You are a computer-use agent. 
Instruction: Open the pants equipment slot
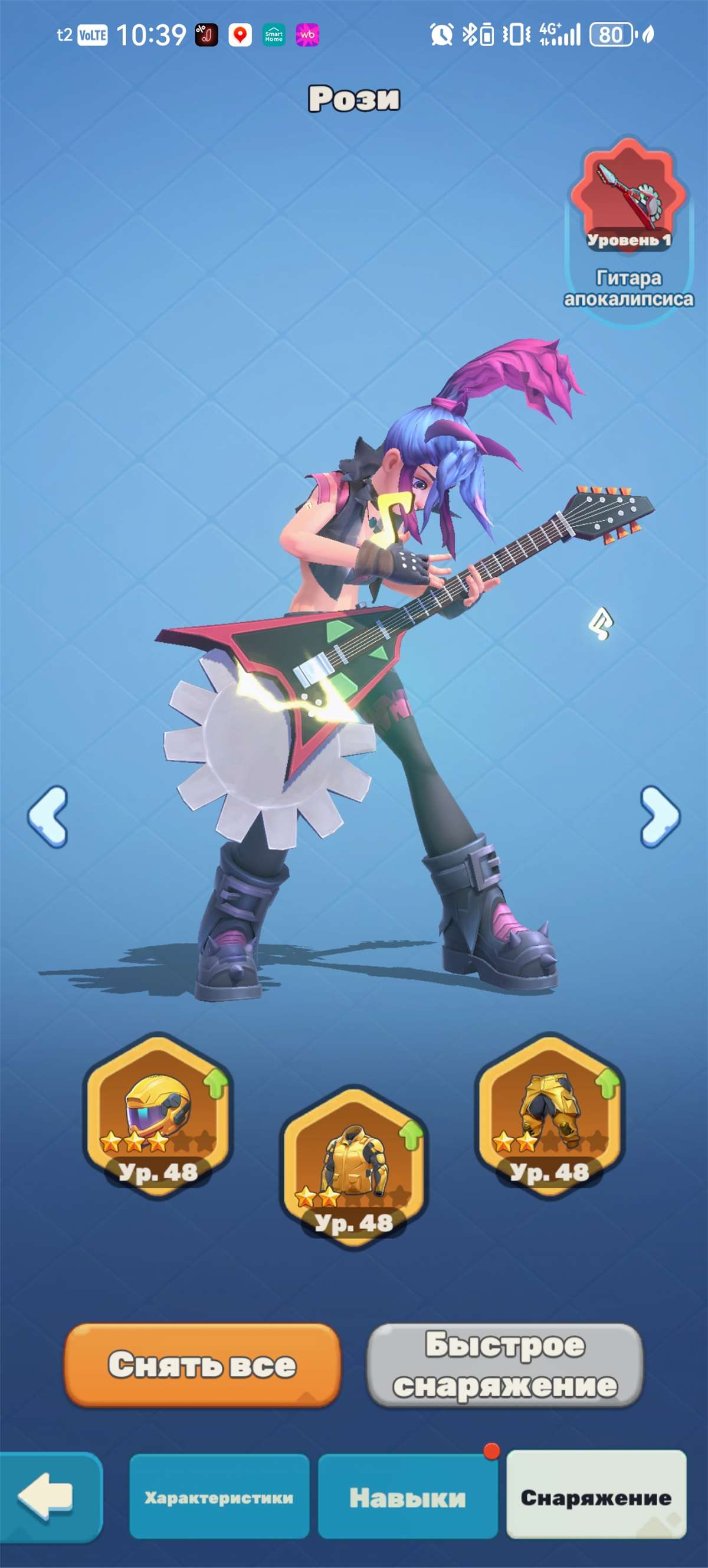pyautogui.click(x=550, y=1115)
